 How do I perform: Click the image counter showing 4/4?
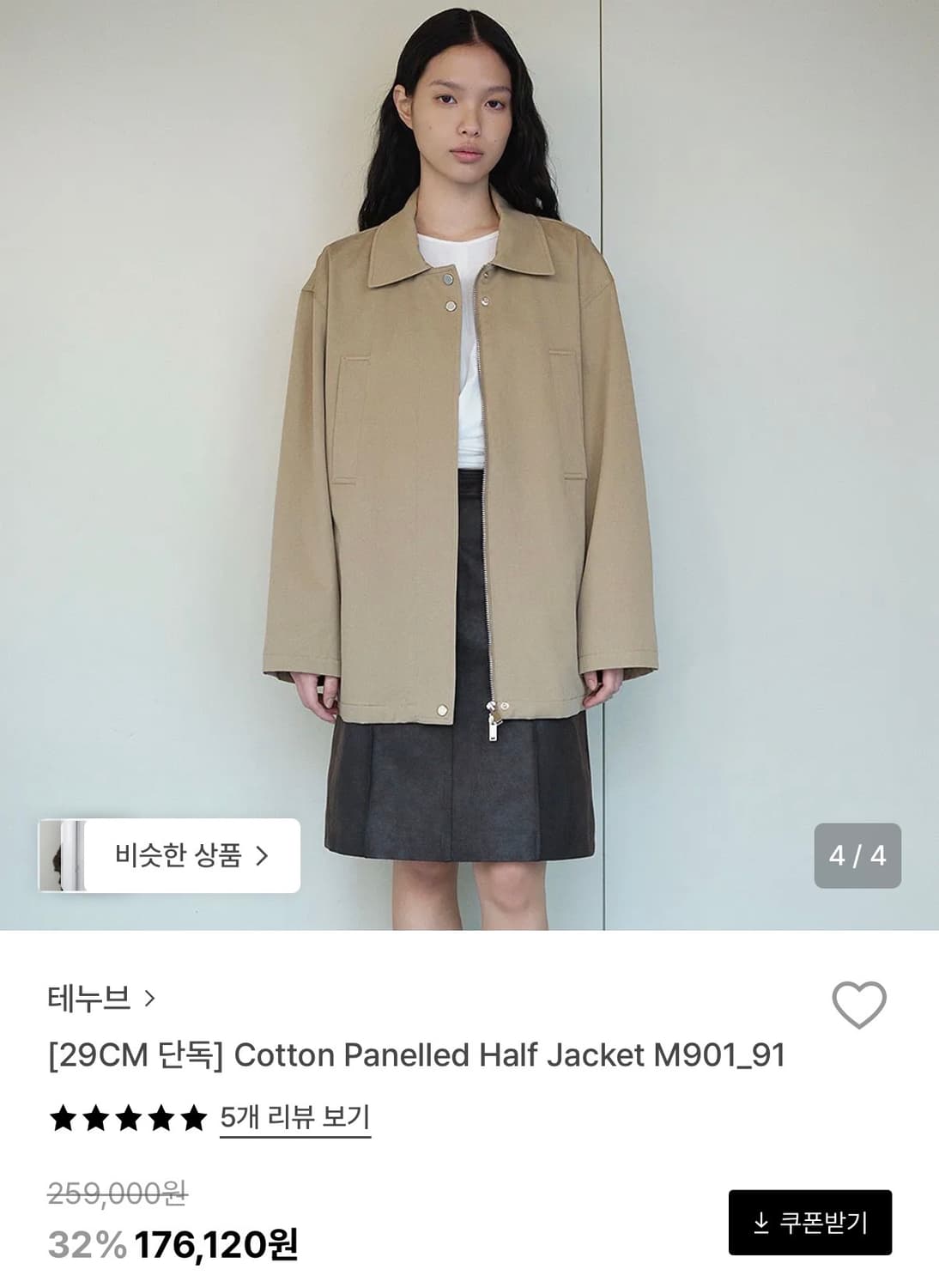click(x=857, y=854)
